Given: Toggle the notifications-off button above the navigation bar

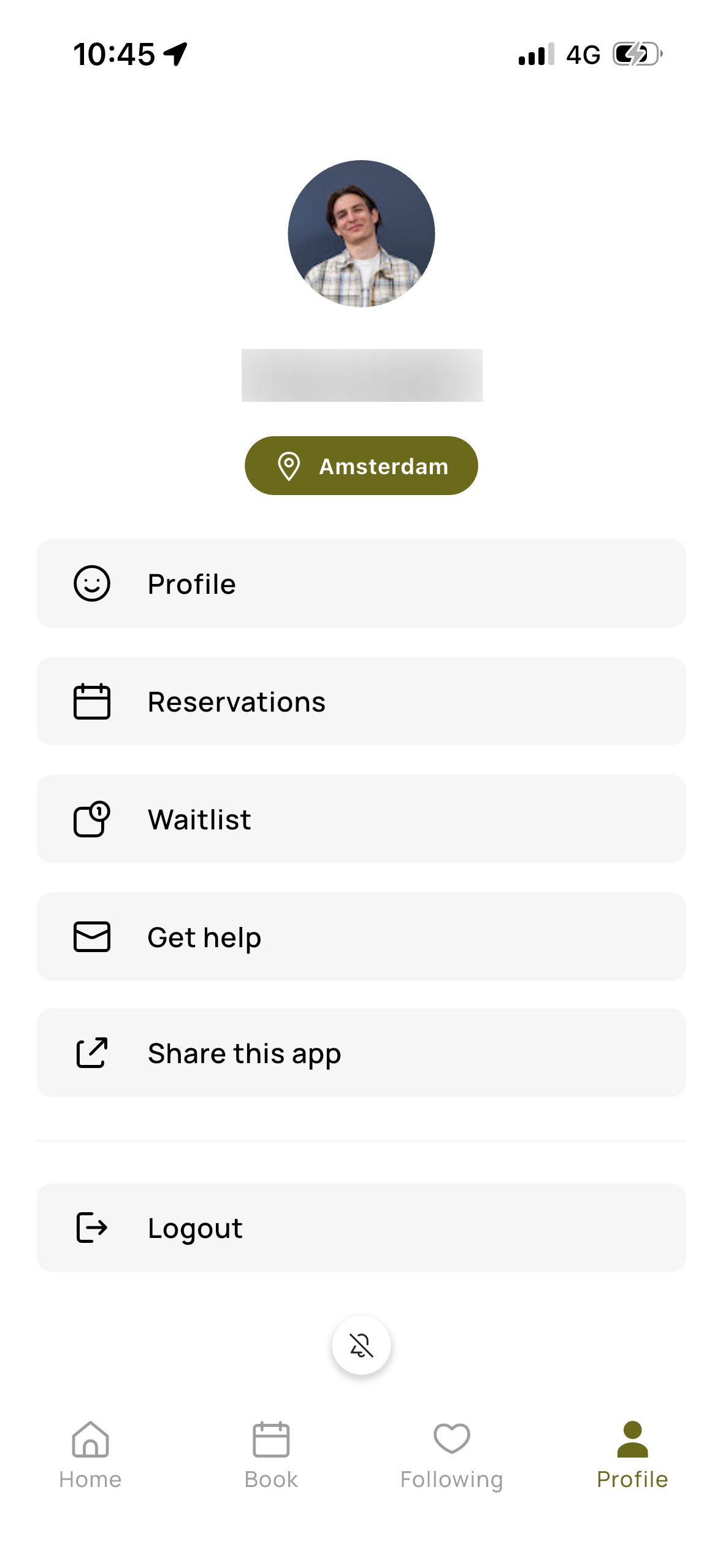Looking at the screenshot, I should [x=361, y=1343].
